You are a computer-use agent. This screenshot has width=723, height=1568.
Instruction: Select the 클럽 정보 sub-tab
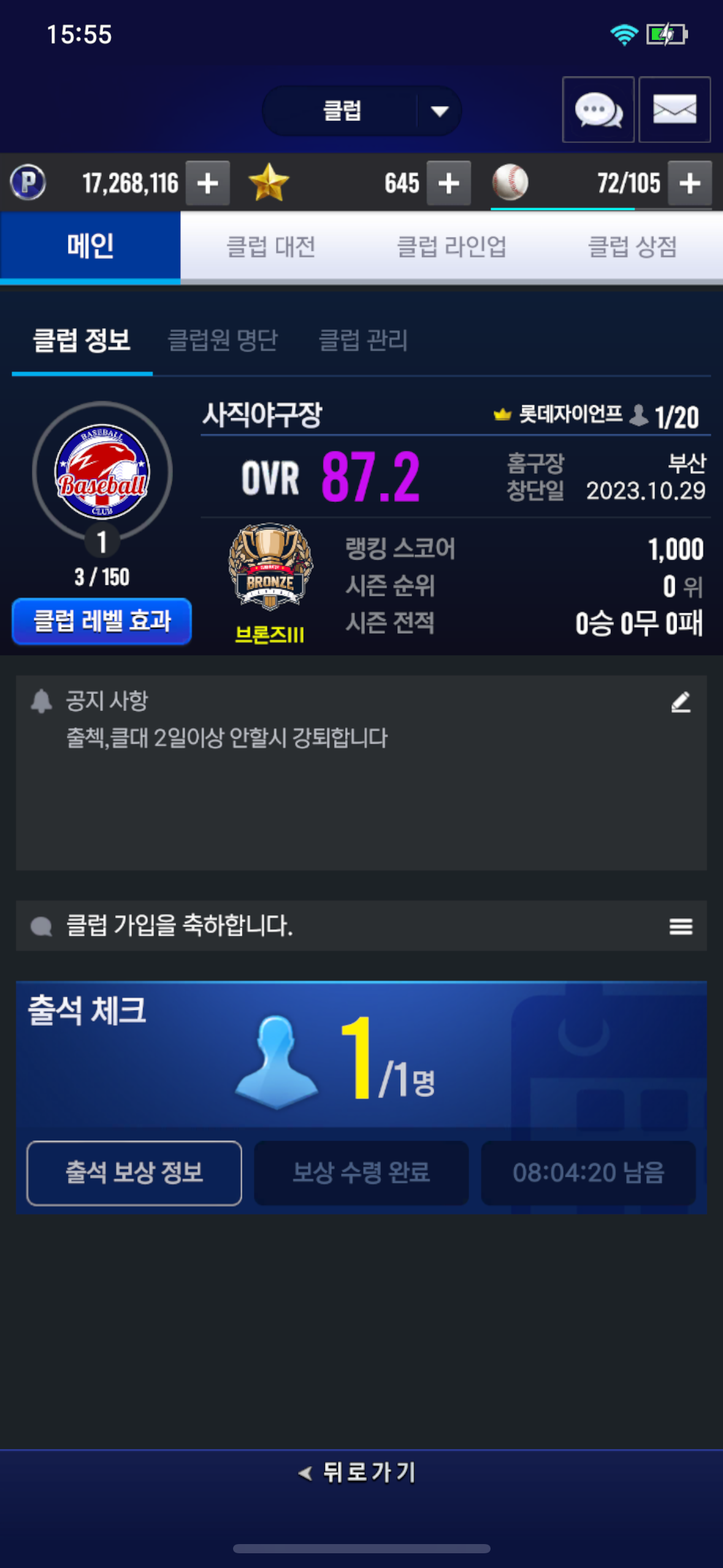click(x=82, y=340)
